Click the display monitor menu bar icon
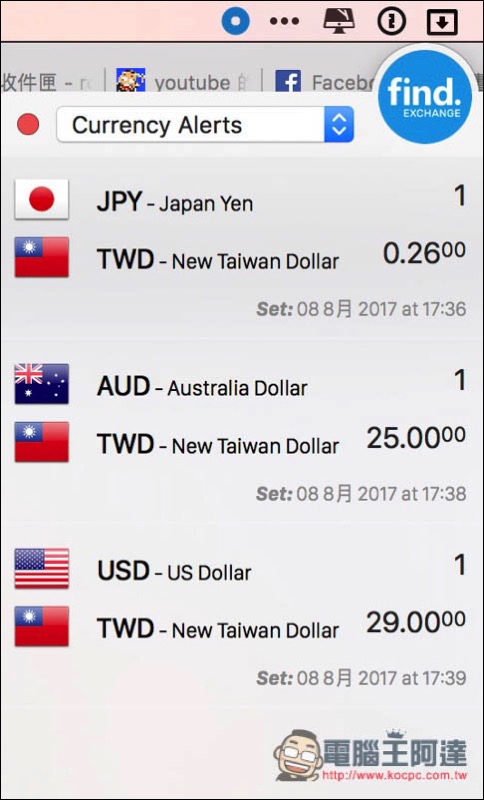 click(x=339, y=21)
